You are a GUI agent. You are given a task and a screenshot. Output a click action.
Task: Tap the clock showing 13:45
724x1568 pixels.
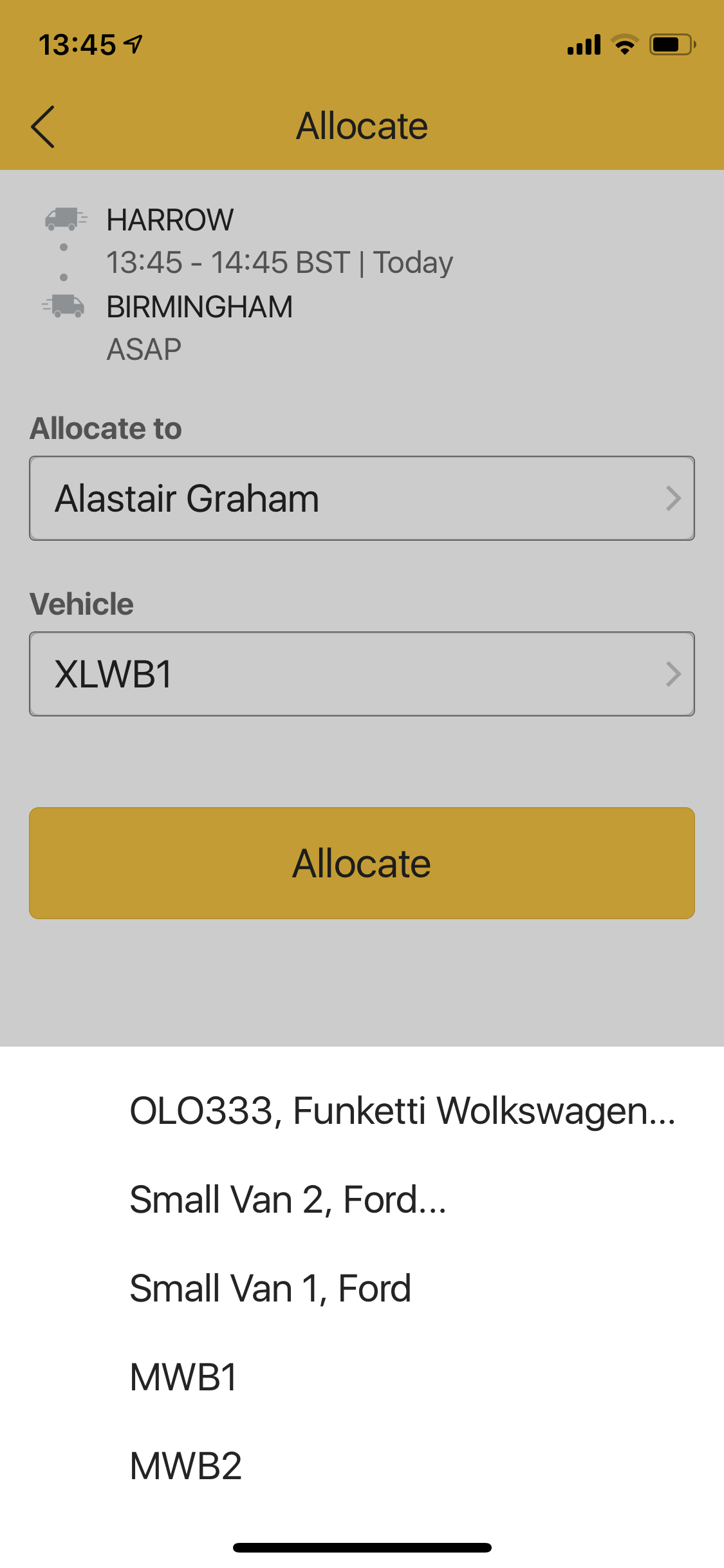[x=77, y=44]
